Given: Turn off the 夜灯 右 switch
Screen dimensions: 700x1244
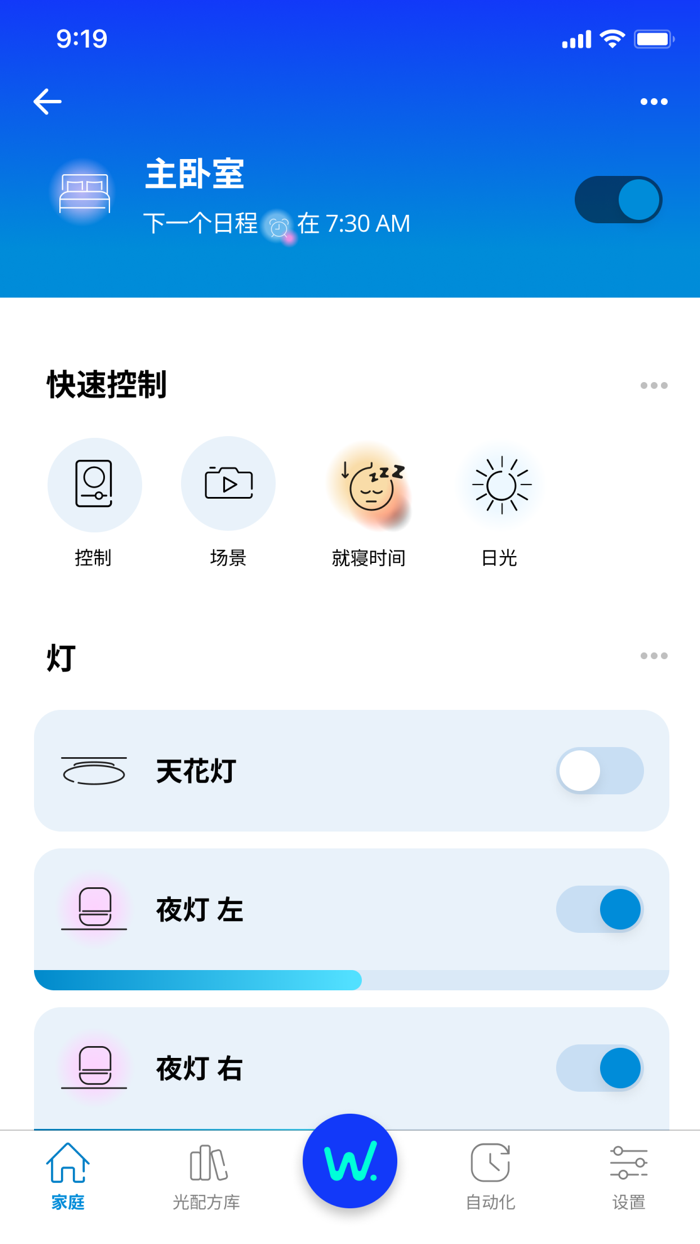Looking at the screenshot, I should 600,1069.
